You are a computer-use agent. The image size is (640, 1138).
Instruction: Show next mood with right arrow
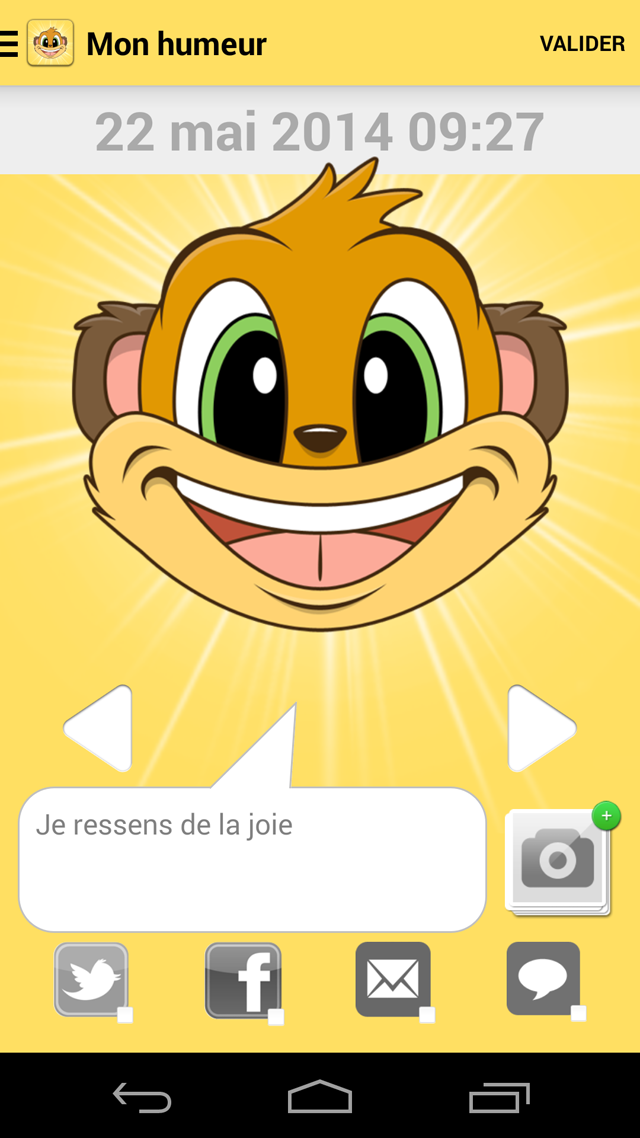coord(541,728)
